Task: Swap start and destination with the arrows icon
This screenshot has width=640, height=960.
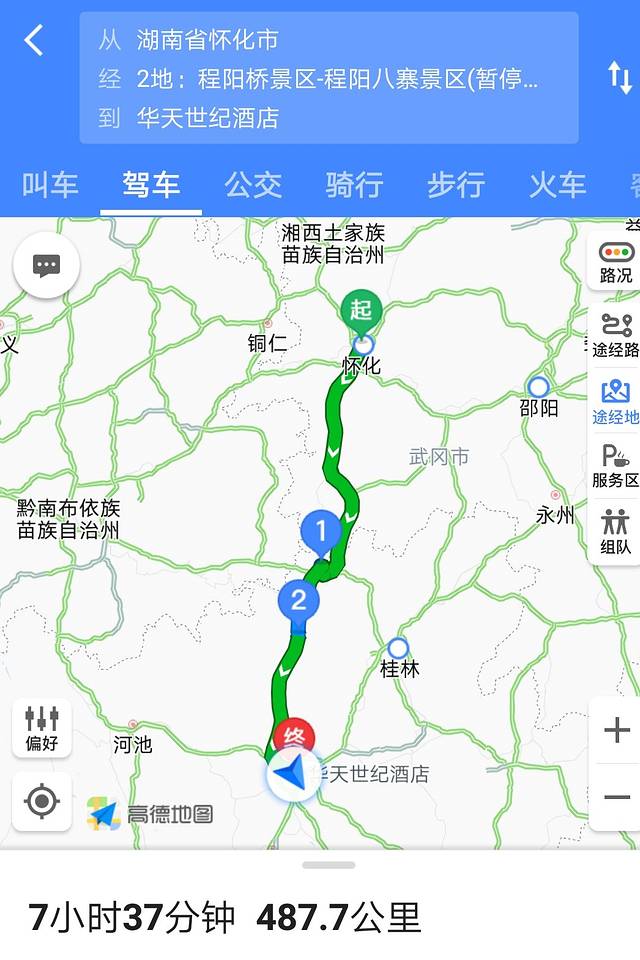Action: (619, 77)
